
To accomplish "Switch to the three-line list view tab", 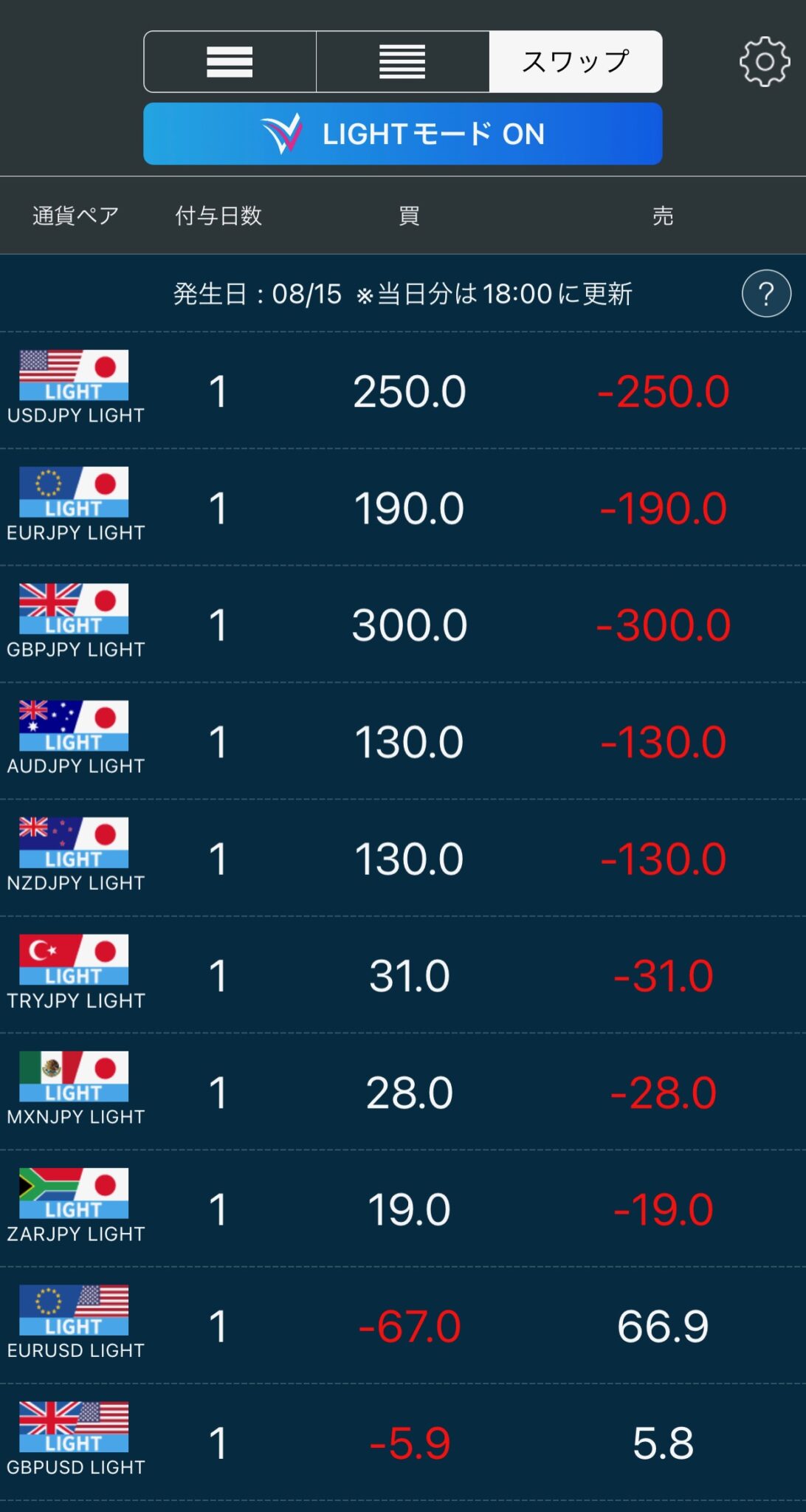I will coord(230,62).
